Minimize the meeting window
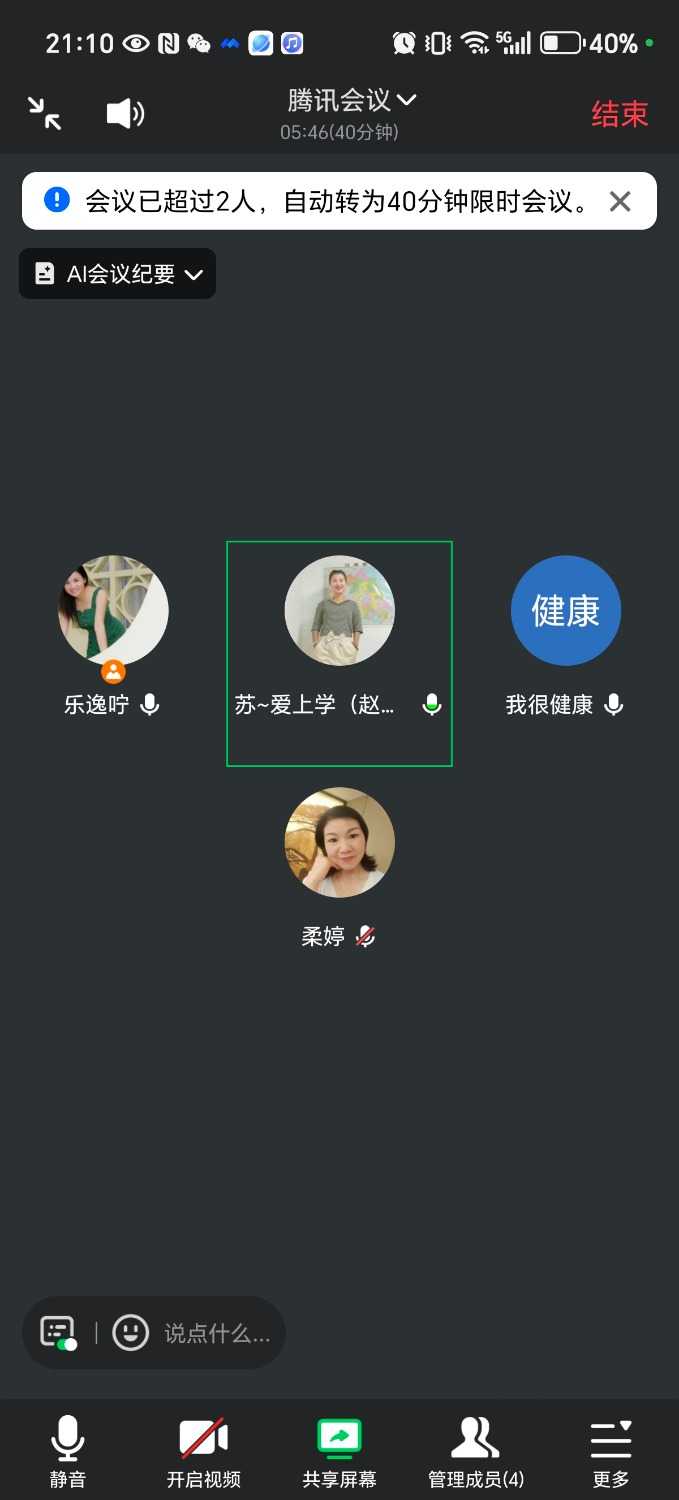679x1500 pixels. [x=44, y=113]
